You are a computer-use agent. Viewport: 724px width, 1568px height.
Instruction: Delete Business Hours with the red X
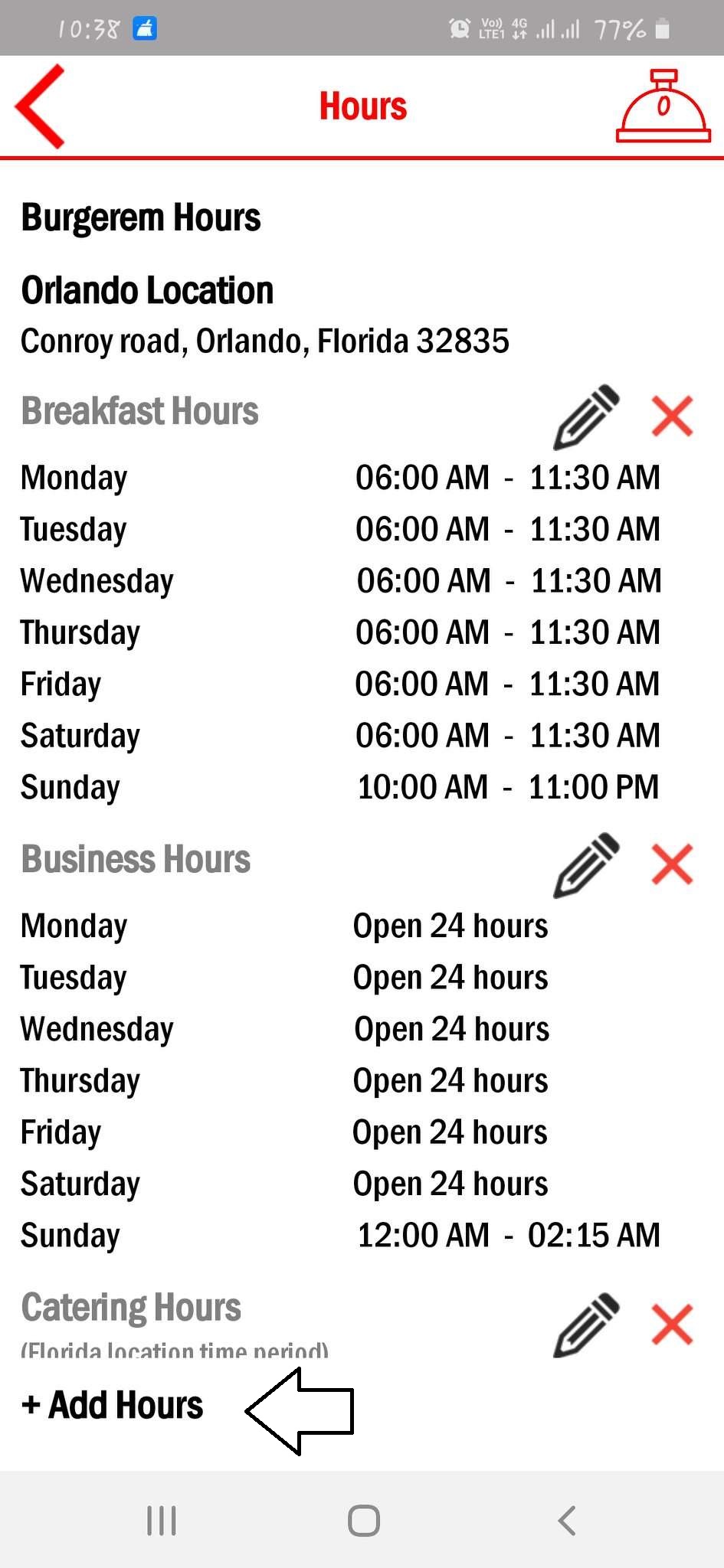(x=672, y=864)
